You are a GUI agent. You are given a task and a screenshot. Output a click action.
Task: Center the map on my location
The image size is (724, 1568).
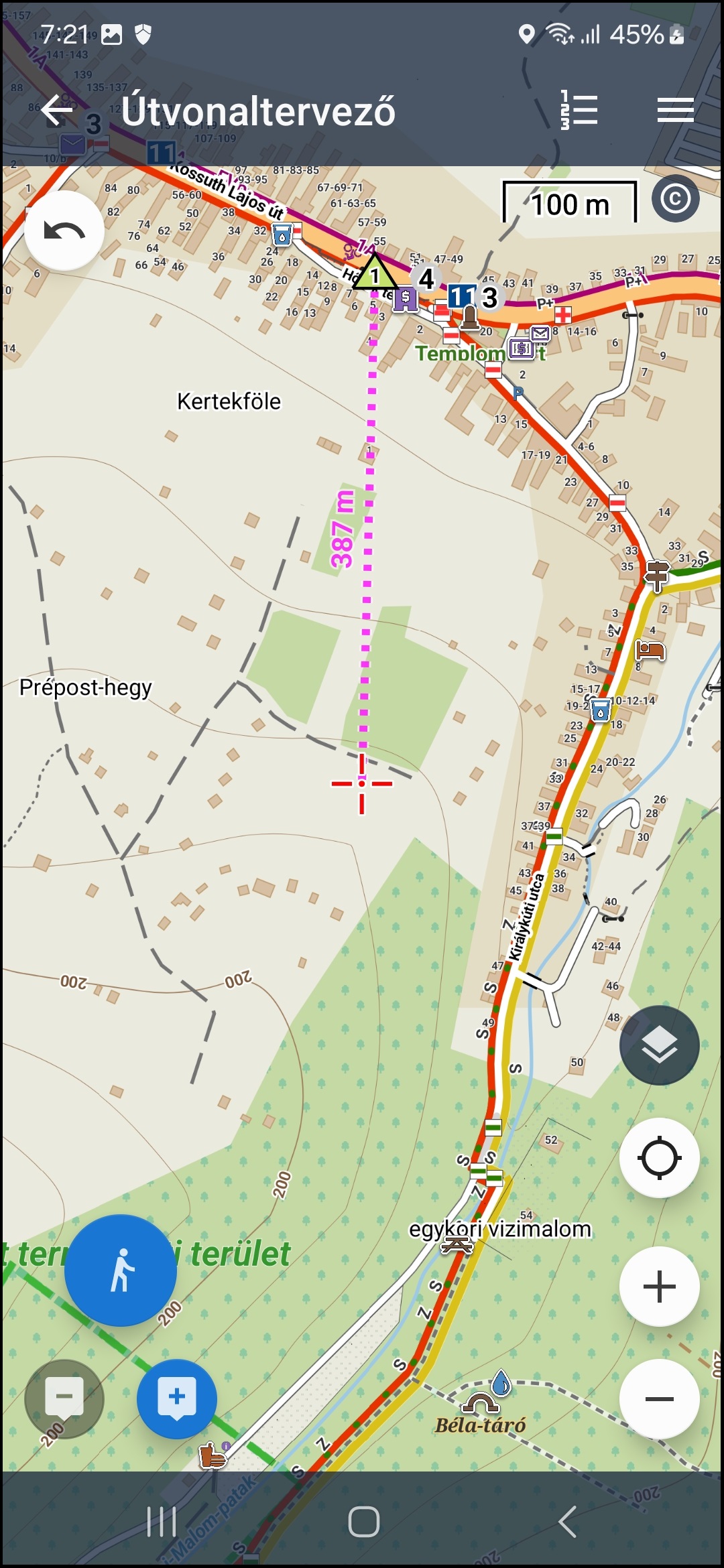[660, 1158]
